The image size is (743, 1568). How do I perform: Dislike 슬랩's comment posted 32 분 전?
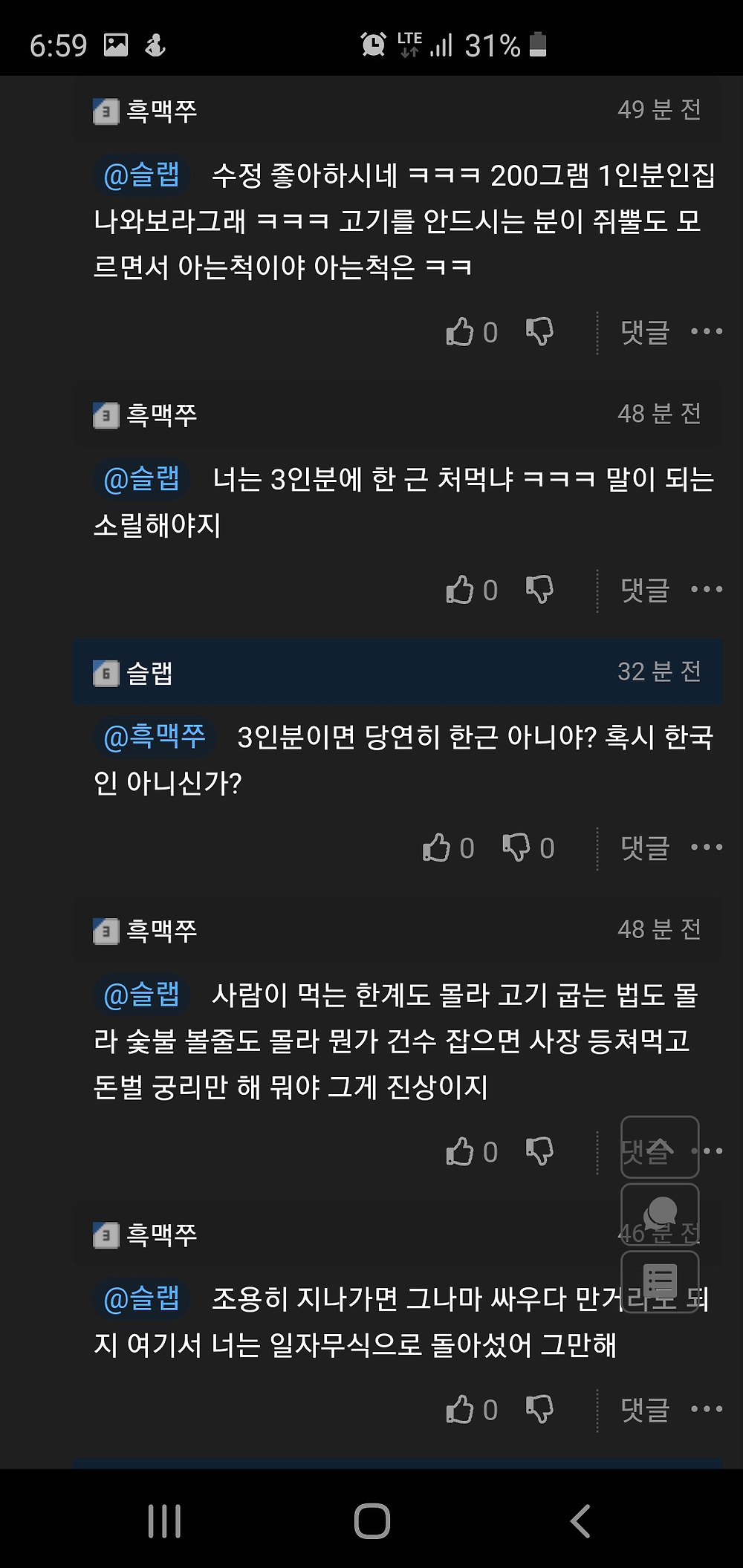(528, 848)
